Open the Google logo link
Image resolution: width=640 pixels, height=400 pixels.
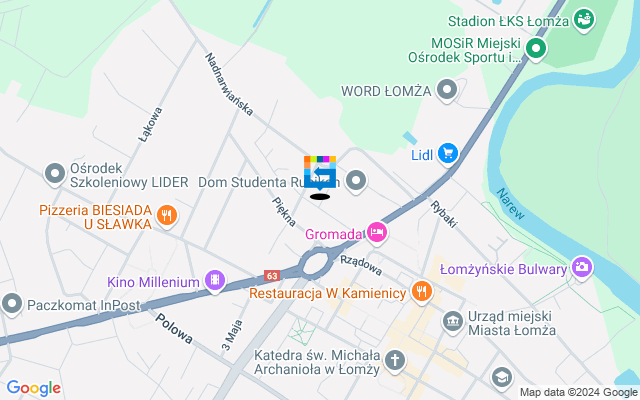click(34, 388)
